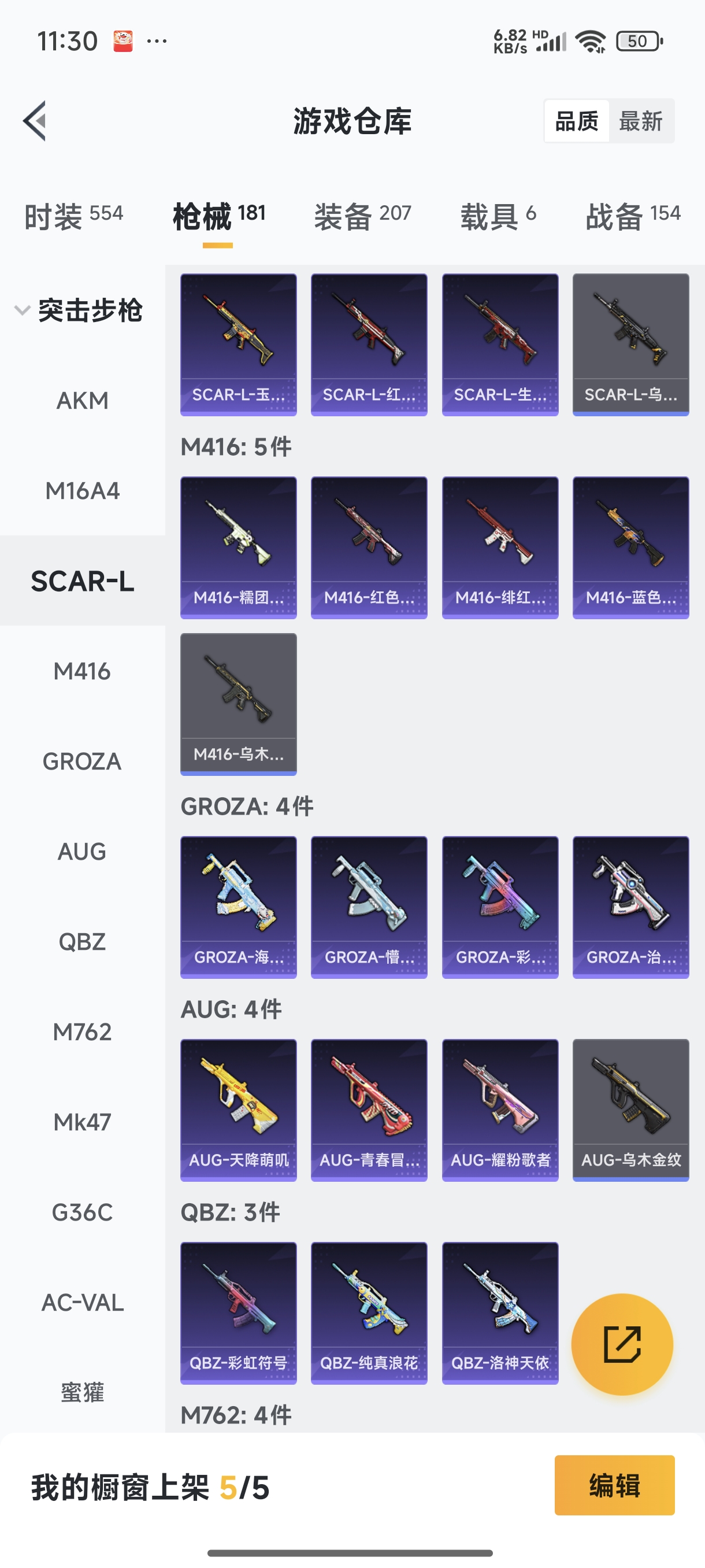View the QBZ-洛神天依 skin
The image size is (705, 1568).
tap(499, 1313)
